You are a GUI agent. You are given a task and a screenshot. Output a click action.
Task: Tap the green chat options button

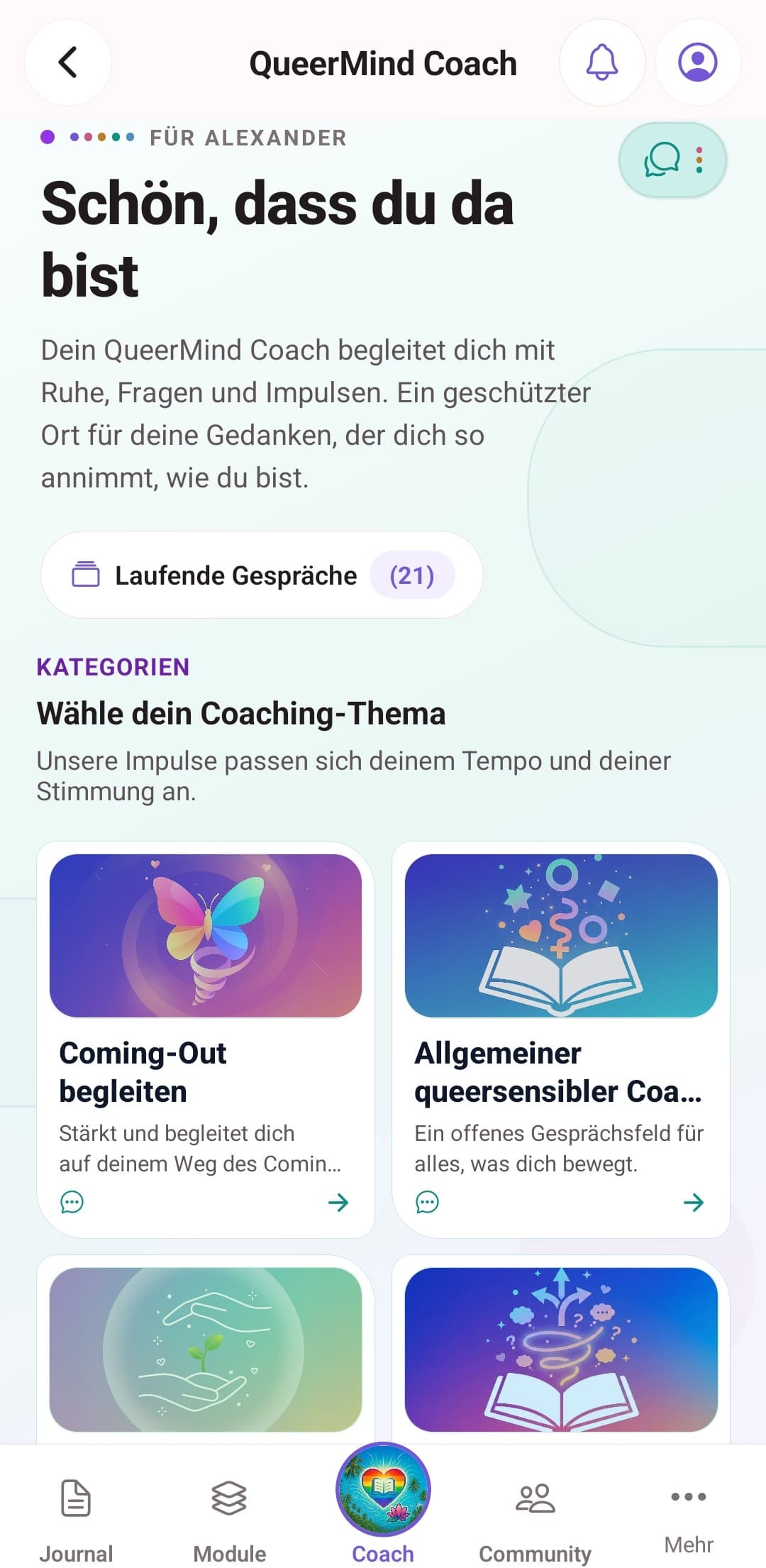click(672, 160)
